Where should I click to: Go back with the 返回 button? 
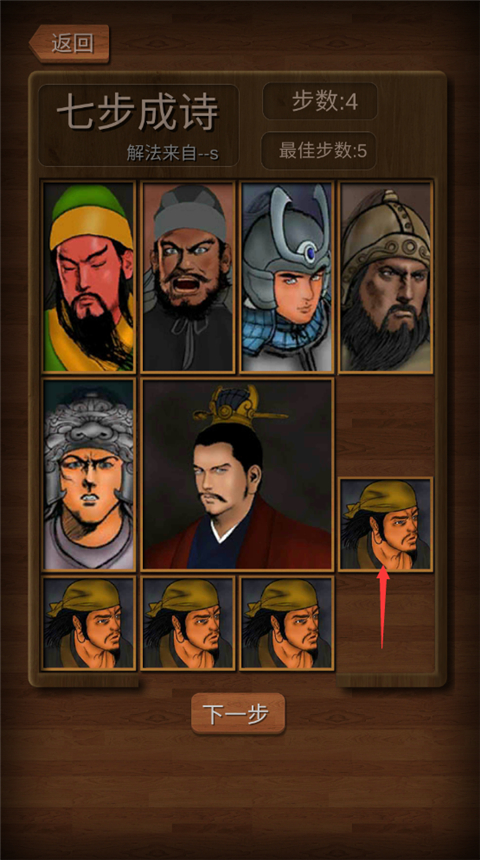(x=70, y=43)
